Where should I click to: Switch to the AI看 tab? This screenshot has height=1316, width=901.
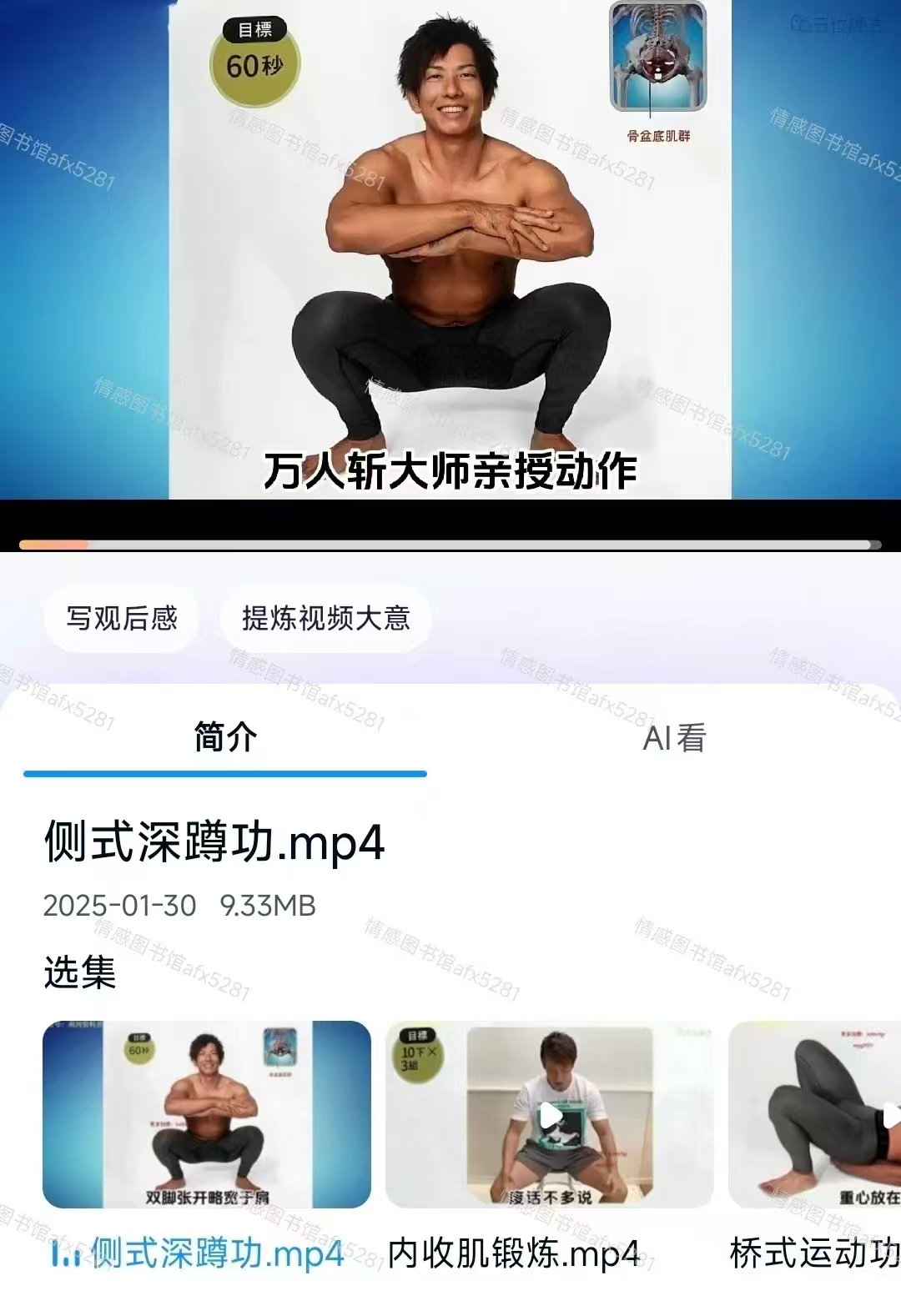pos(674,737)
